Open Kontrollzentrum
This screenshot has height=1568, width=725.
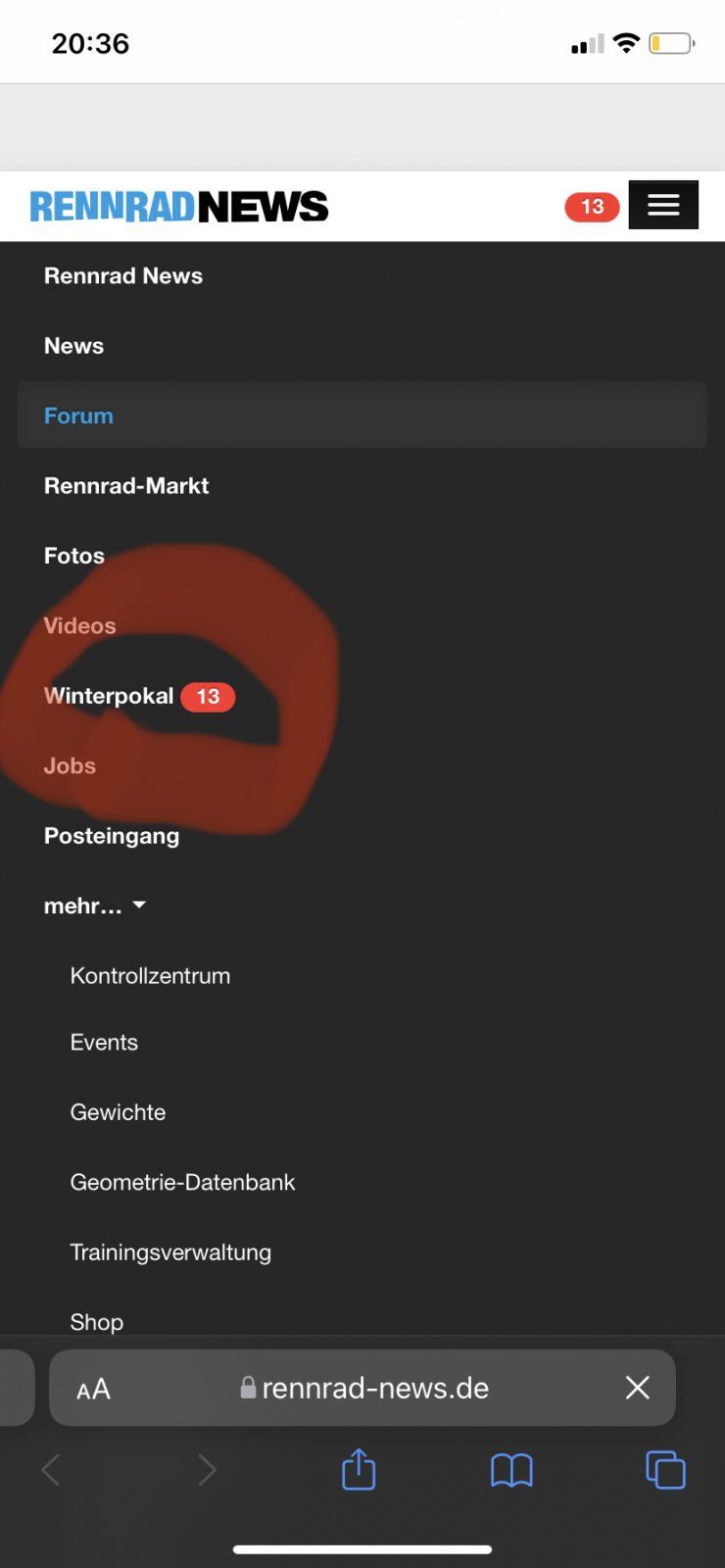150,976
